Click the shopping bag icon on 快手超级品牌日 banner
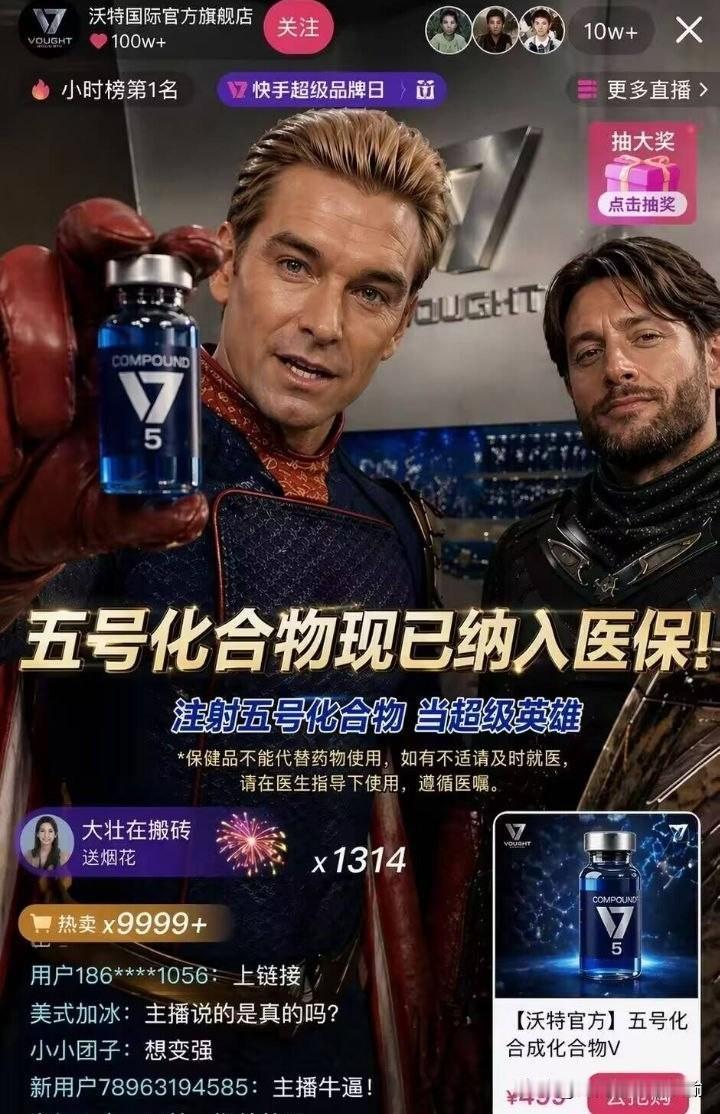This screenshot has height=1114, width=720. coord(425,90)
